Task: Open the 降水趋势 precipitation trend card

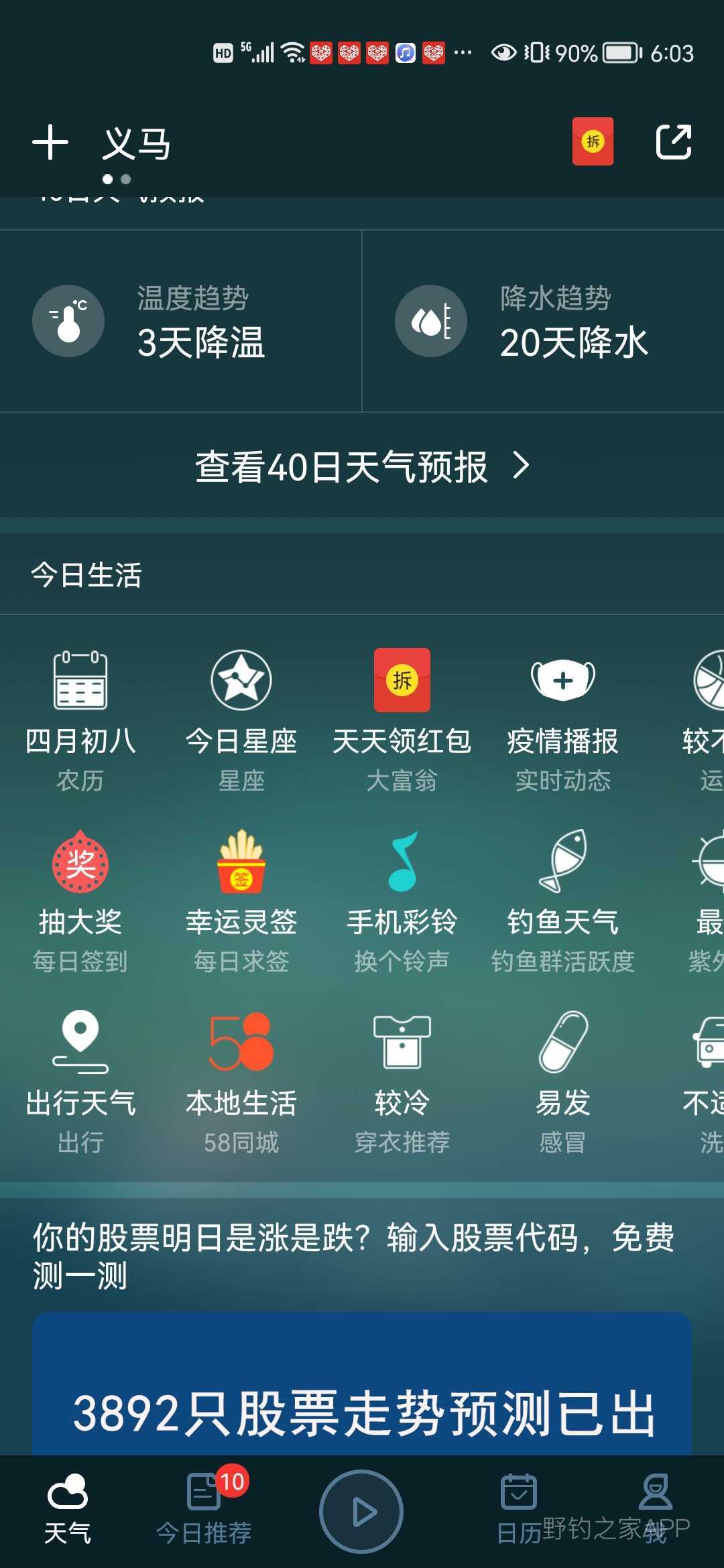Action: coord(543,322)
